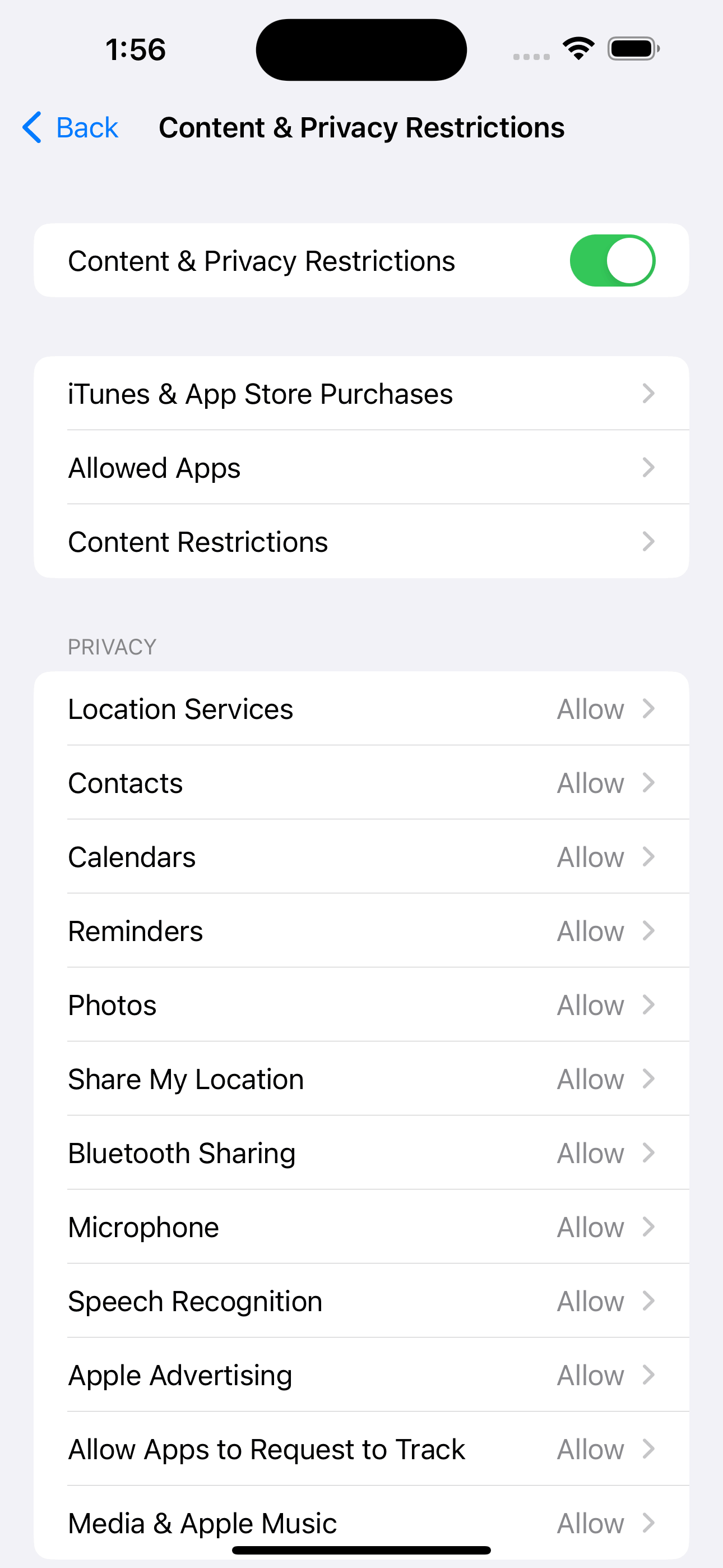Open Allow Apps to Request to Track
Screen dimensions: 723x1568
pyautogui.click(x=361, y=1449)
